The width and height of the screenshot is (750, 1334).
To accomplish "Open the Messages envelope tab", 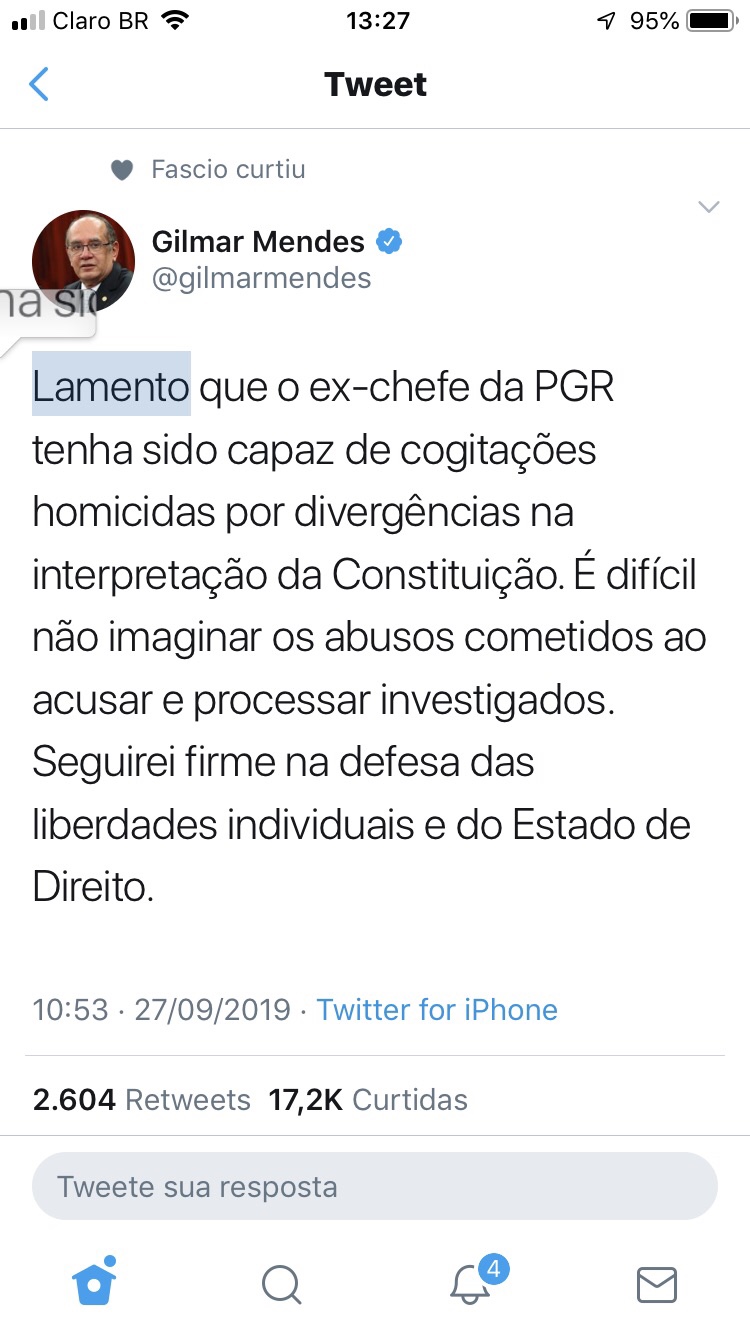I will point(656,1284).
